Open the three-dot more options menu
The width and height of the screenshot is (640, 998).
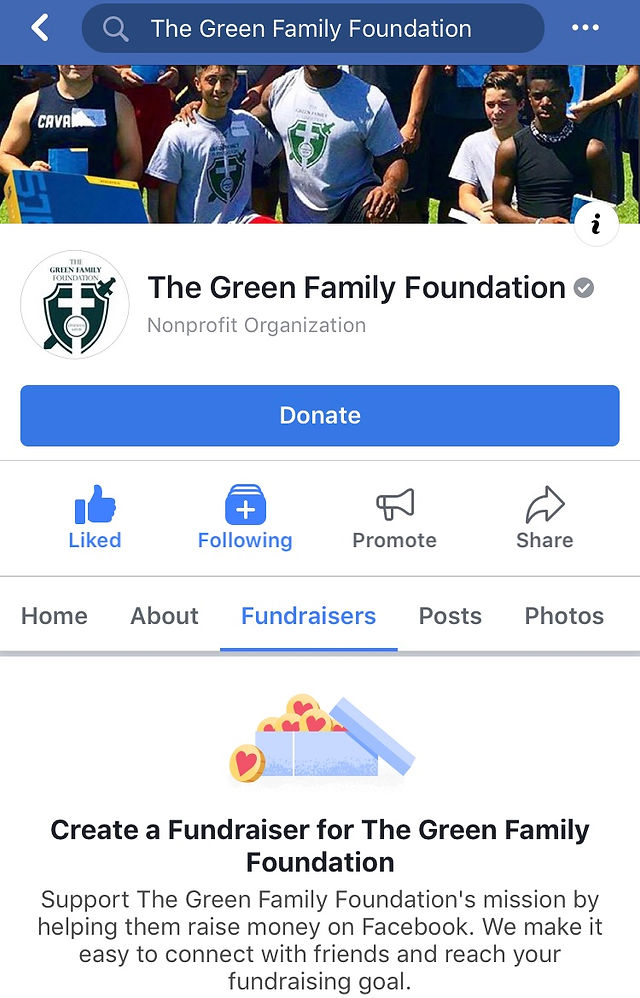(585, 28)
